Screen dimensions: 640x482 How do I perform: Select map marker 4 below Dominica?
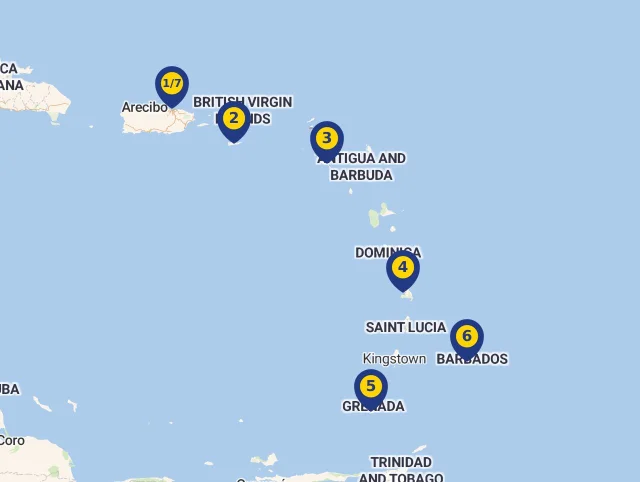pyautogui.click(x=403, y=268)
